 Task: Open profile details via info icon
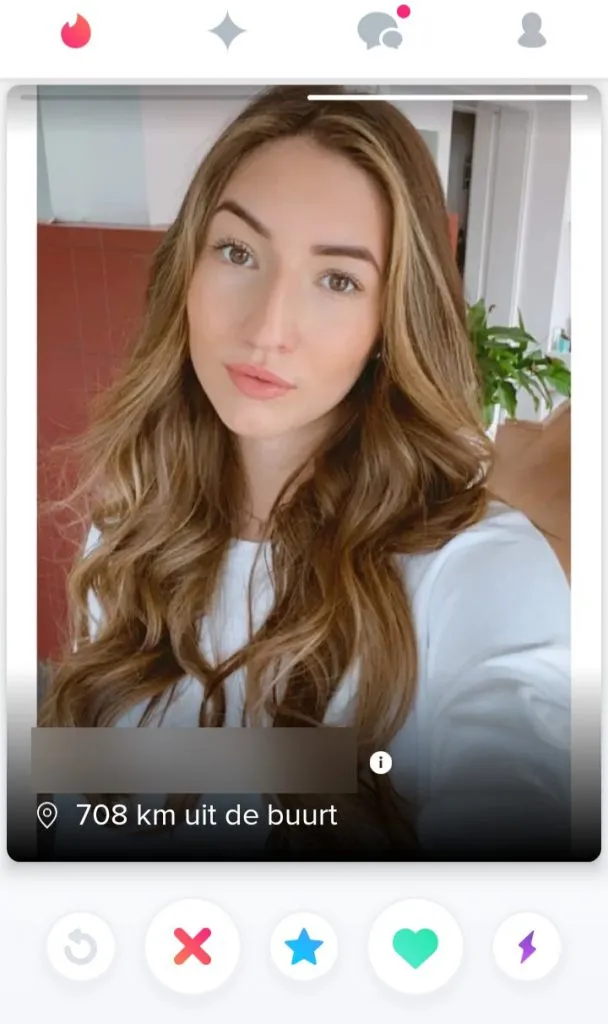[380, 763]
